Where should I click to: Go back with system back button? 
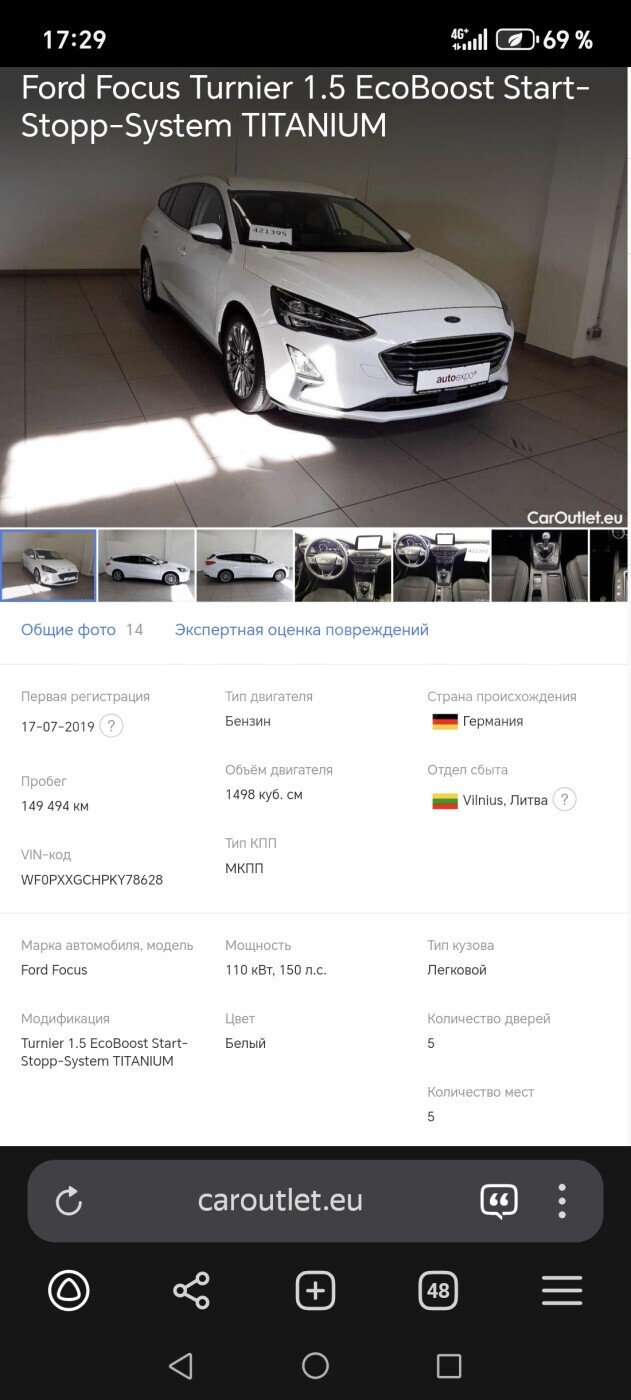181,1366
